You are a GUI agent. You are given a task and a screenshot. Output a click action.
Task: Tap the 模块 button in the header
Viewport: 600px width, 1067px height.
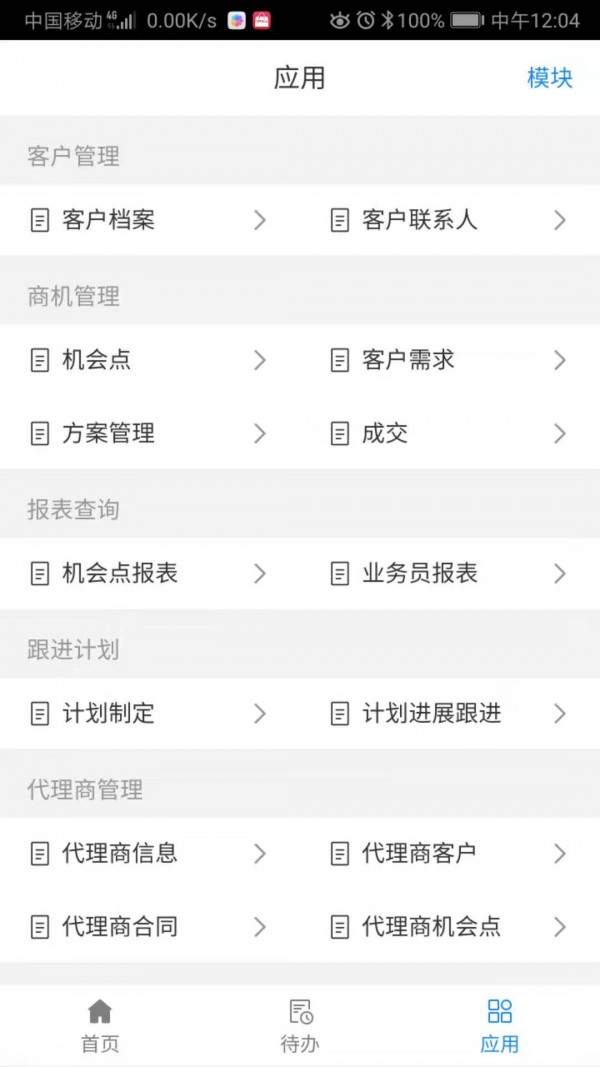point(550,78)
